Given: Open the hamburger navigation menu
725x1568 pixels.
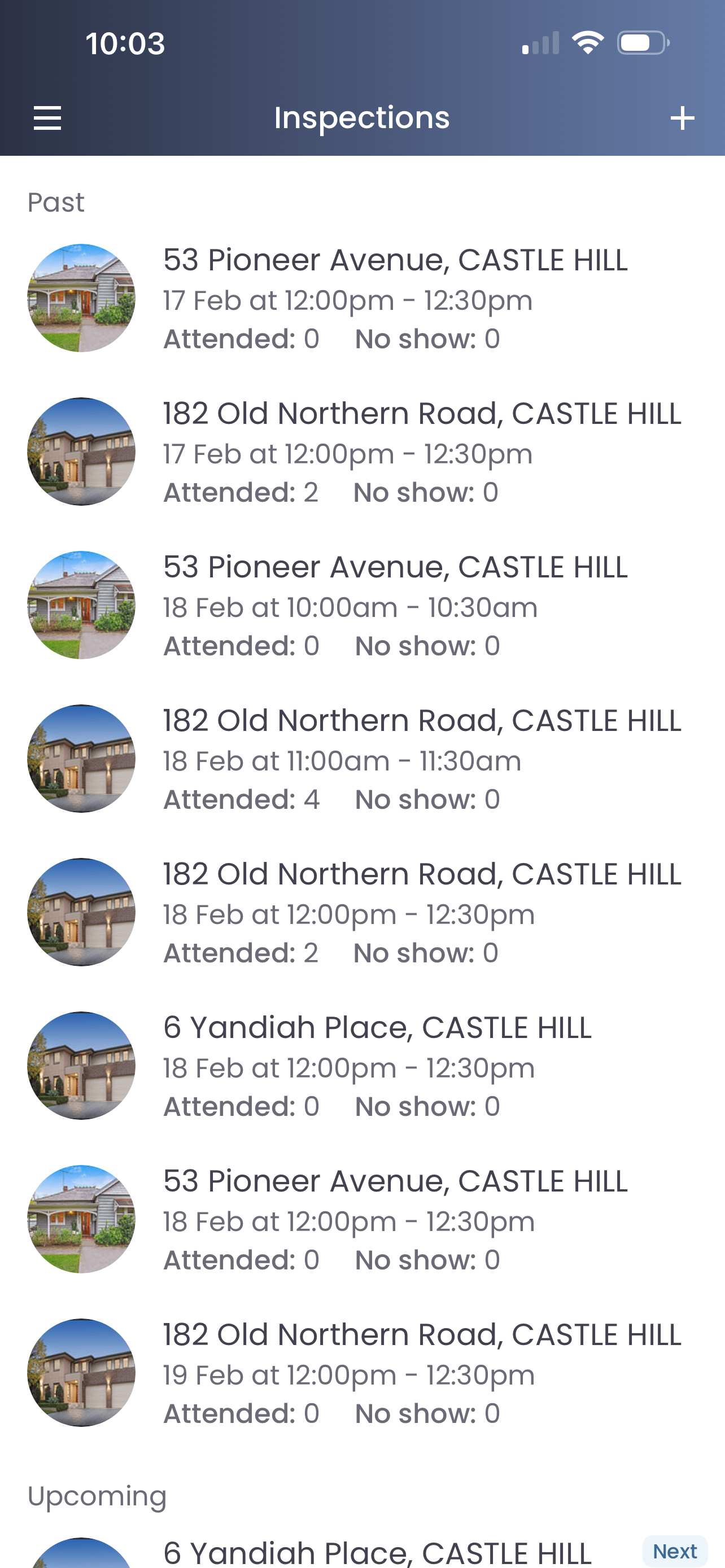Looking at the screenshot, I should pos(47,117).
